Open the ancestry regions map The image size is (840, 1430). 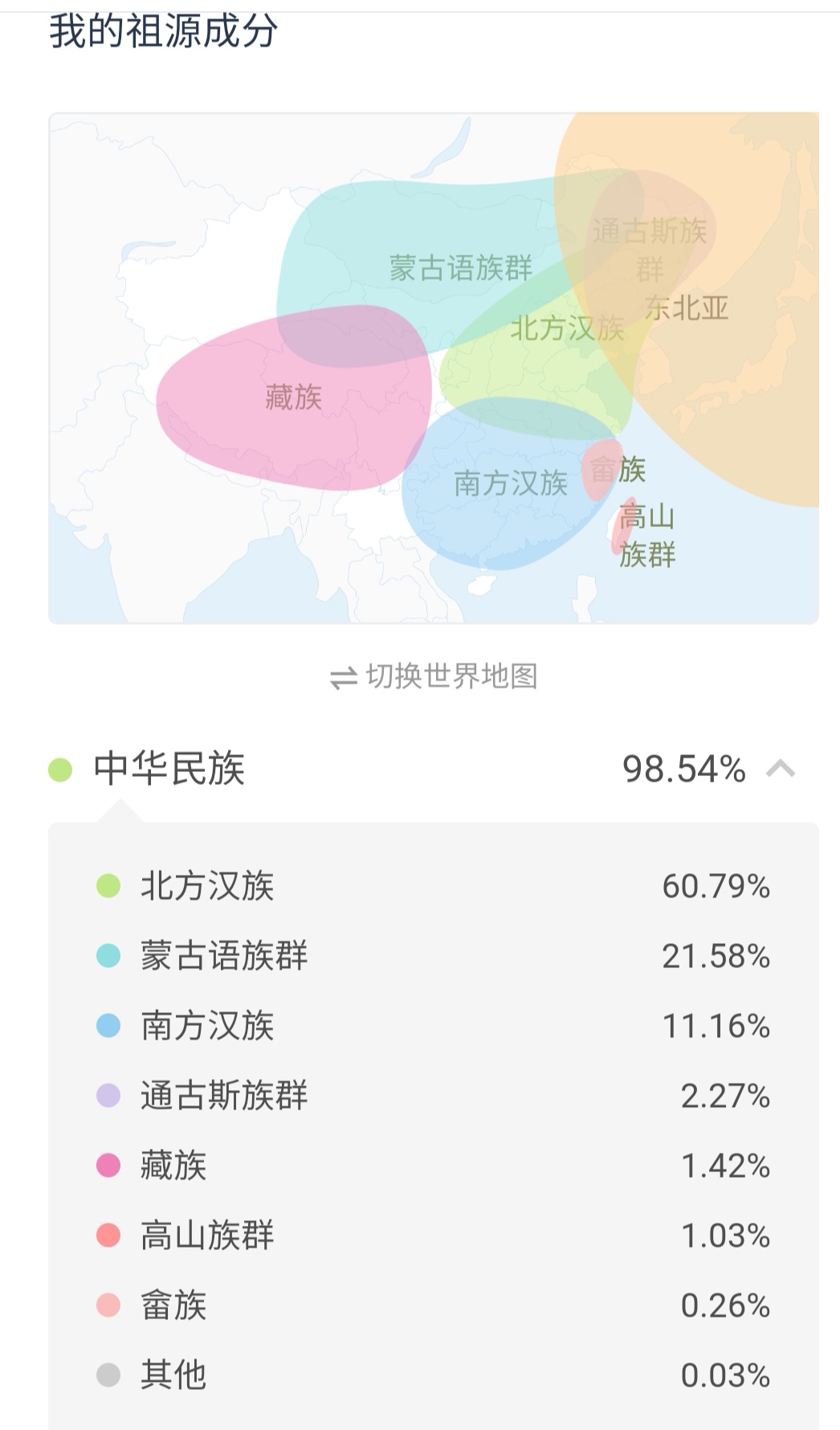point(434,368)
